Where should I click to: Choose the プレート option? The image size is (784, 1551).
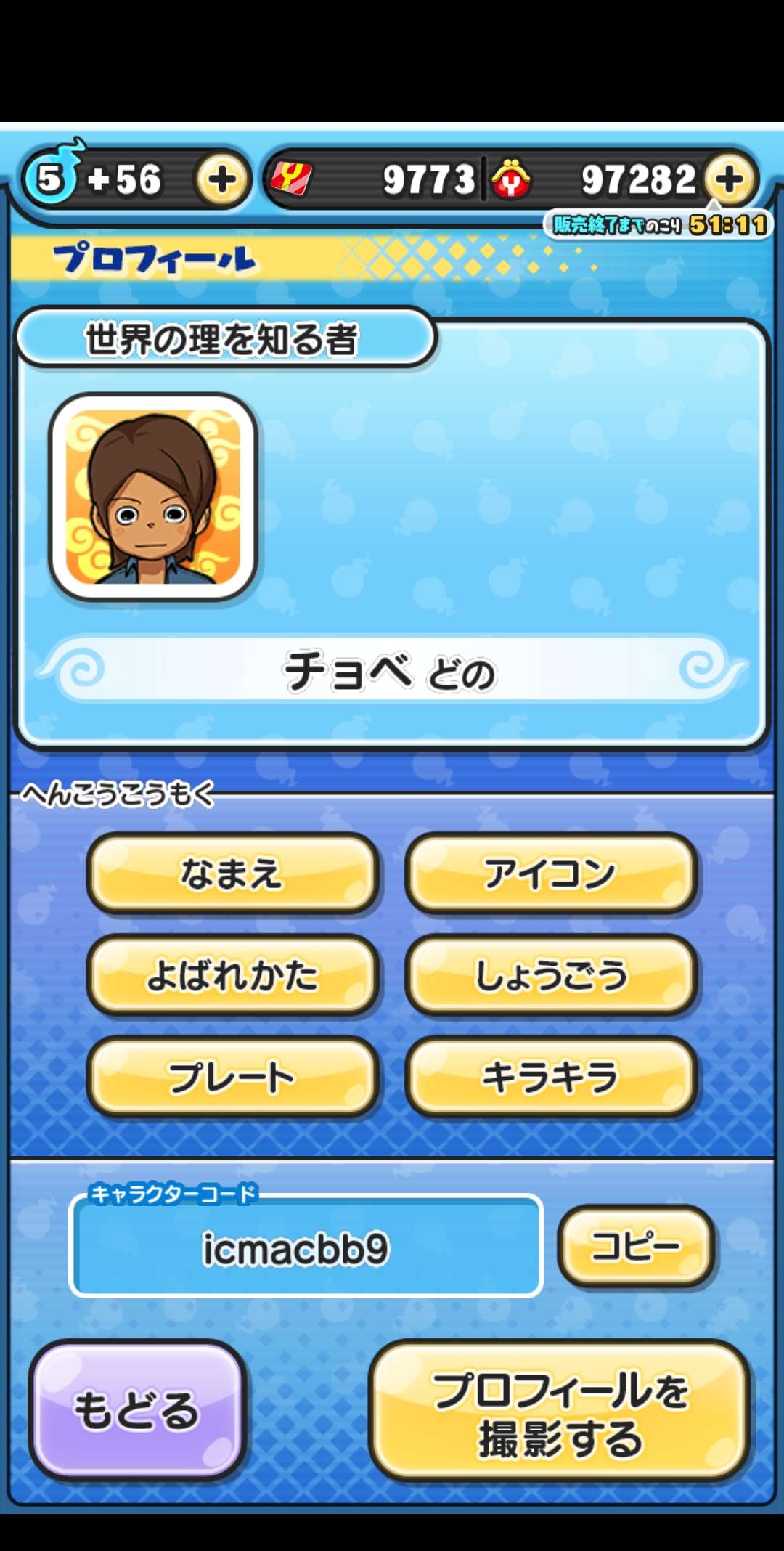[232, 1076]
